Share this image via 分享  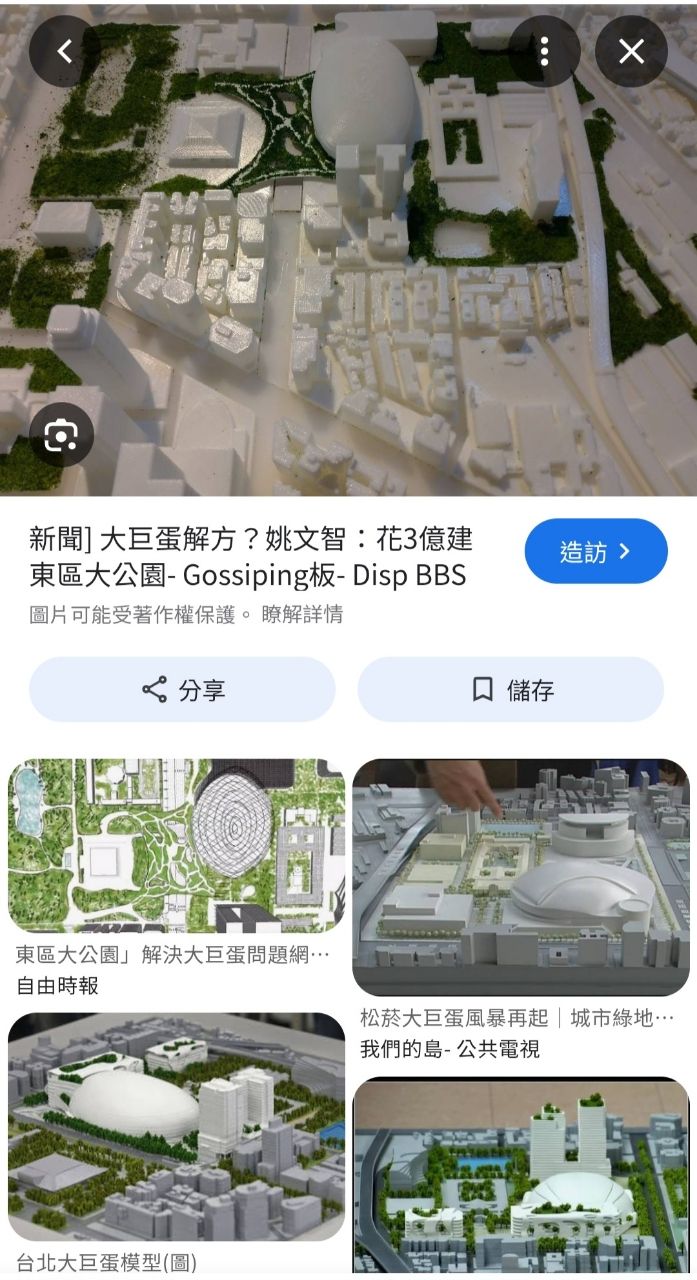click(182, 690)
